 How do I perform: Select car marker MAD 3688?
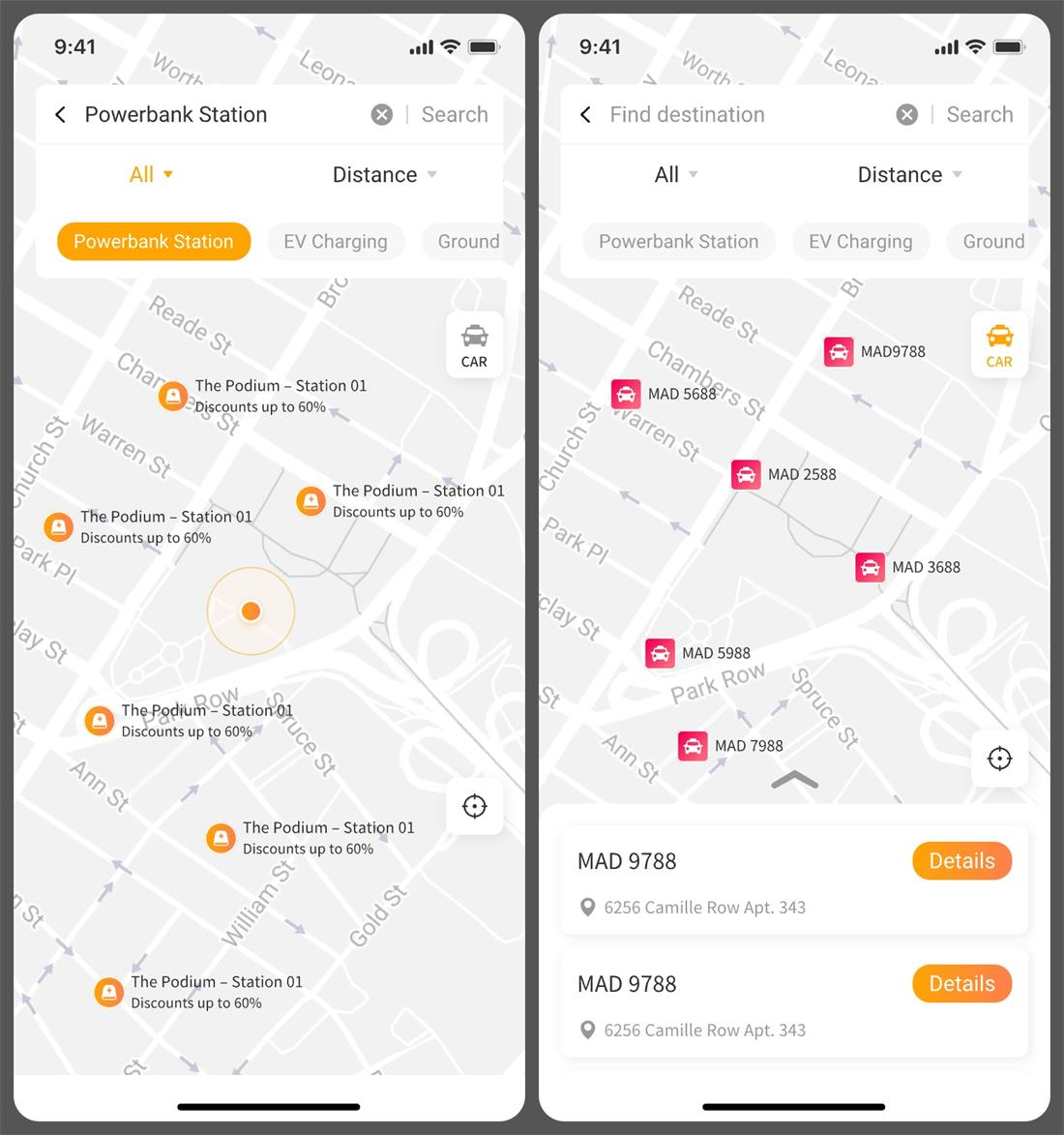(871, 567)
